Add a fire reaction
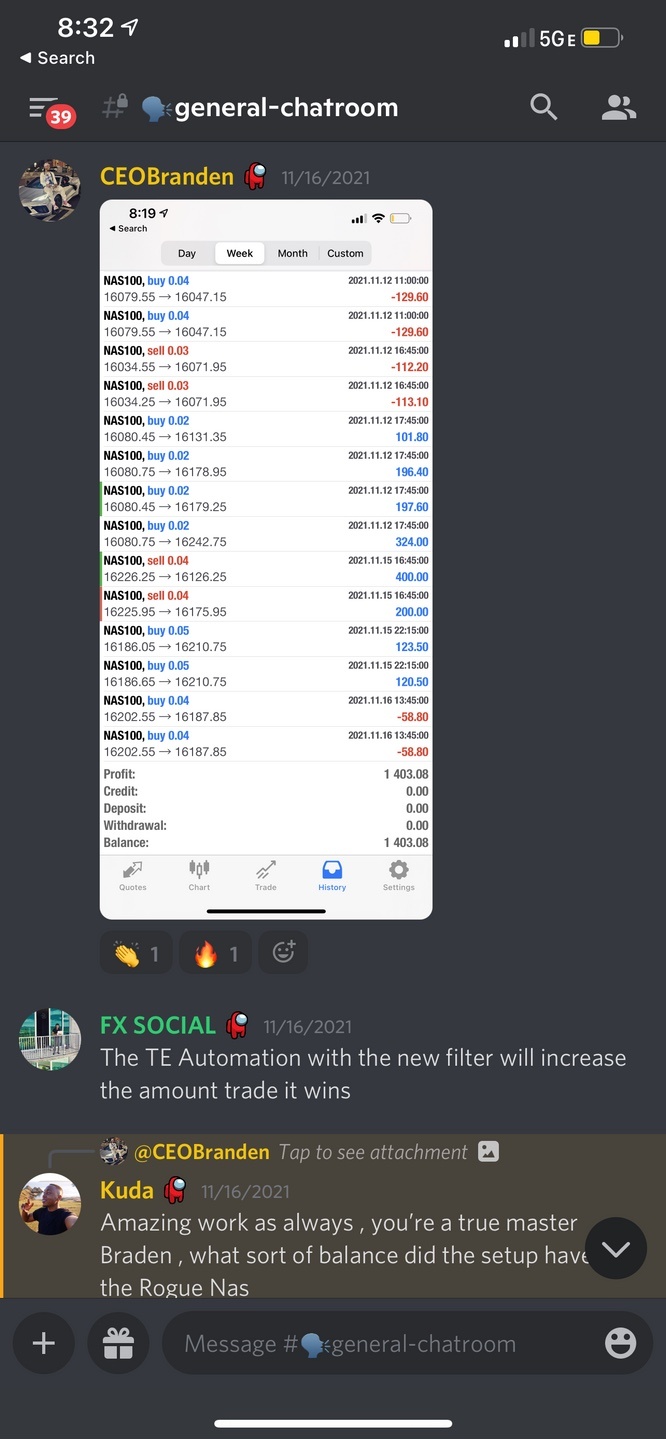Image resolution: width=666 pixels, height=1439 pixels. tap(215, 954)
